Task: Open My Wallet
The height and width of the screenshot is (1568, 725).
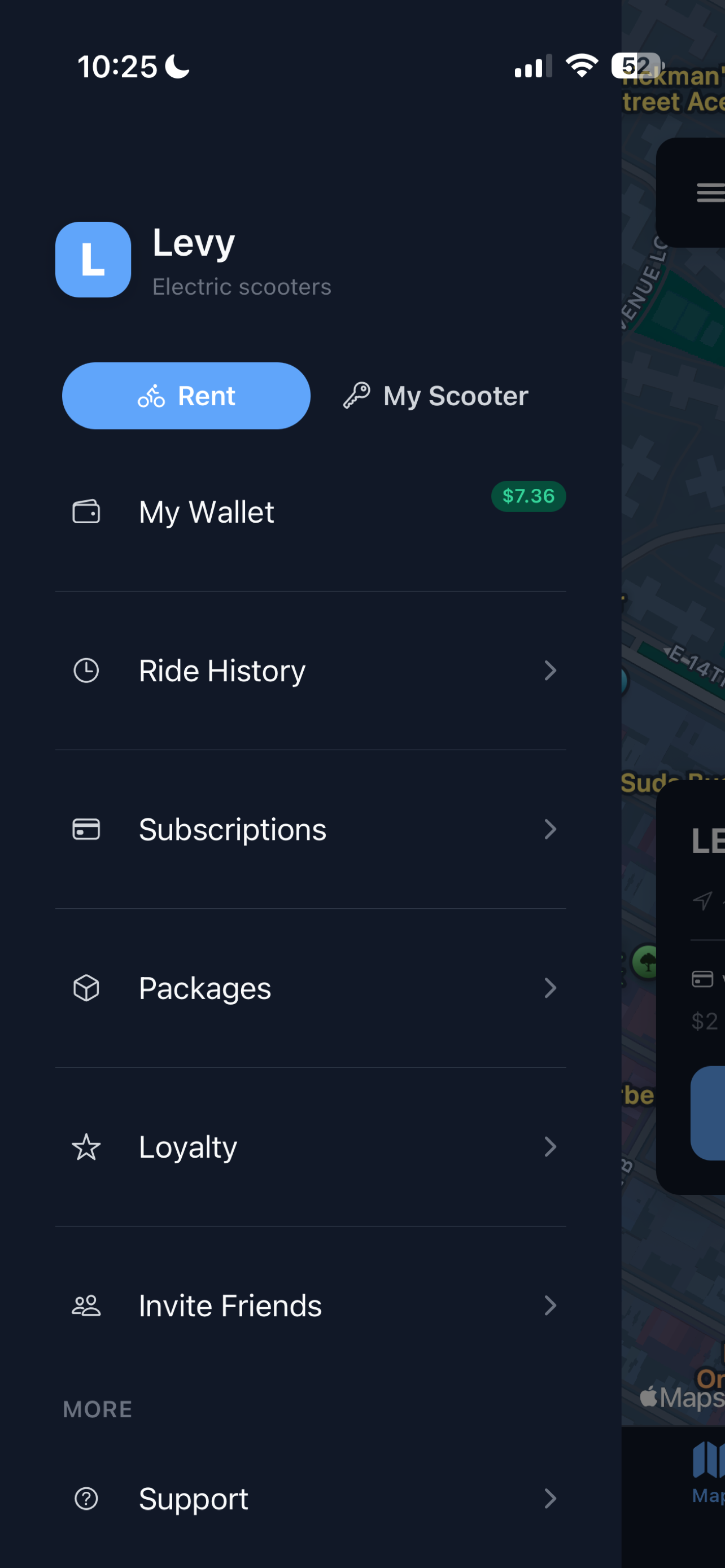Action: pos(311,512)
